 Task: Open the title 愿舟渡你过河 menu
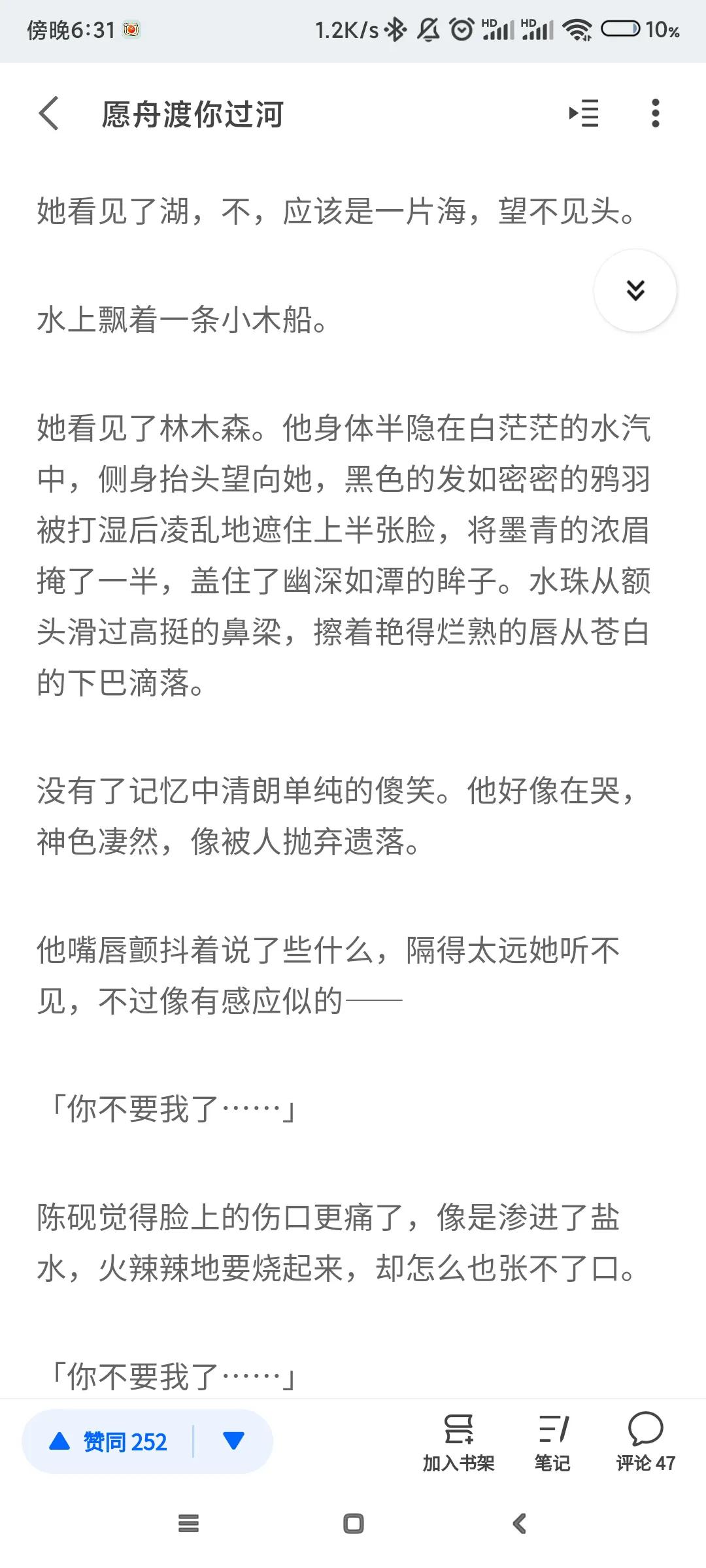(x=193, y=114)
